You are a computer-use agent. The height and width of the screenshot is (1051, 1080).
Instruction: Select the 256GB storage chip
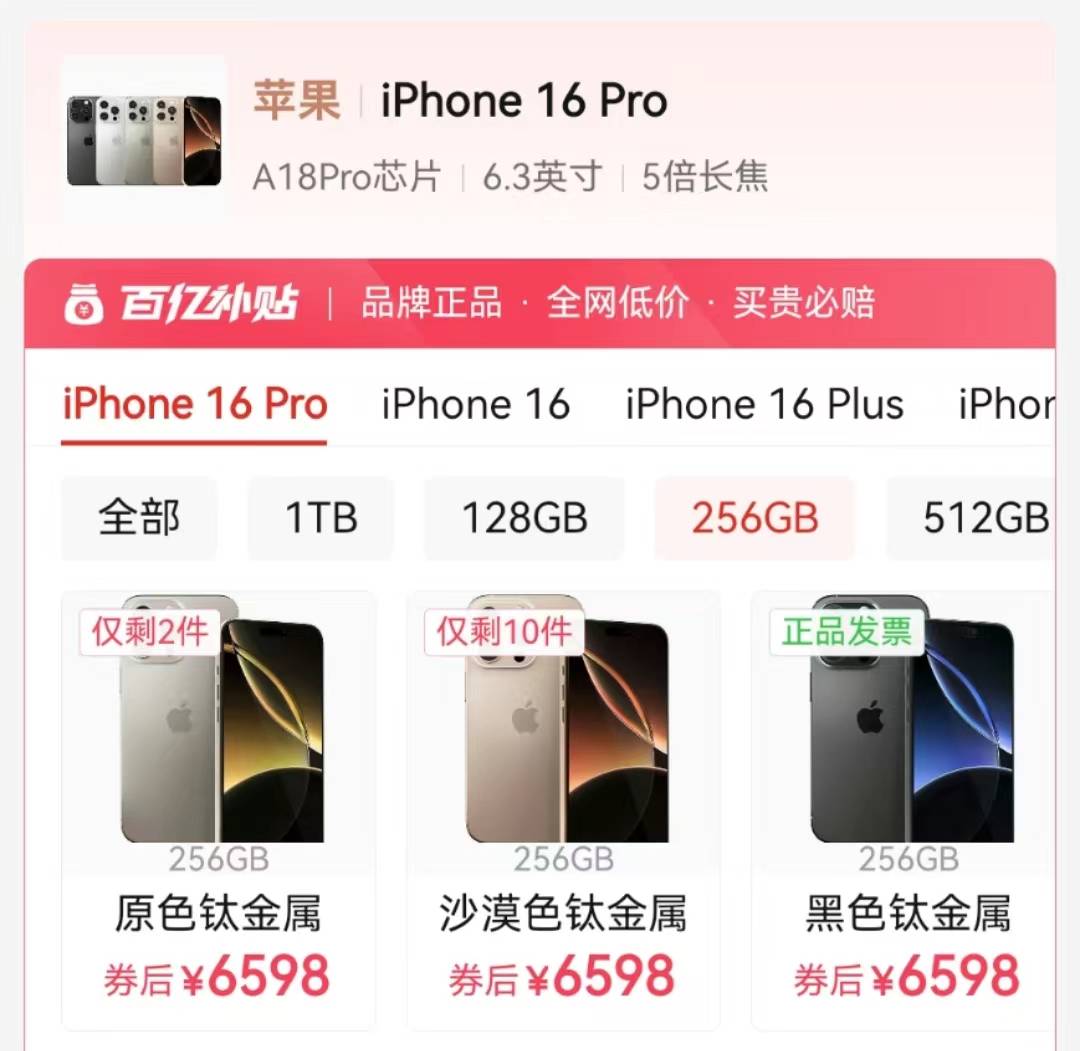(x=755, y=518)
